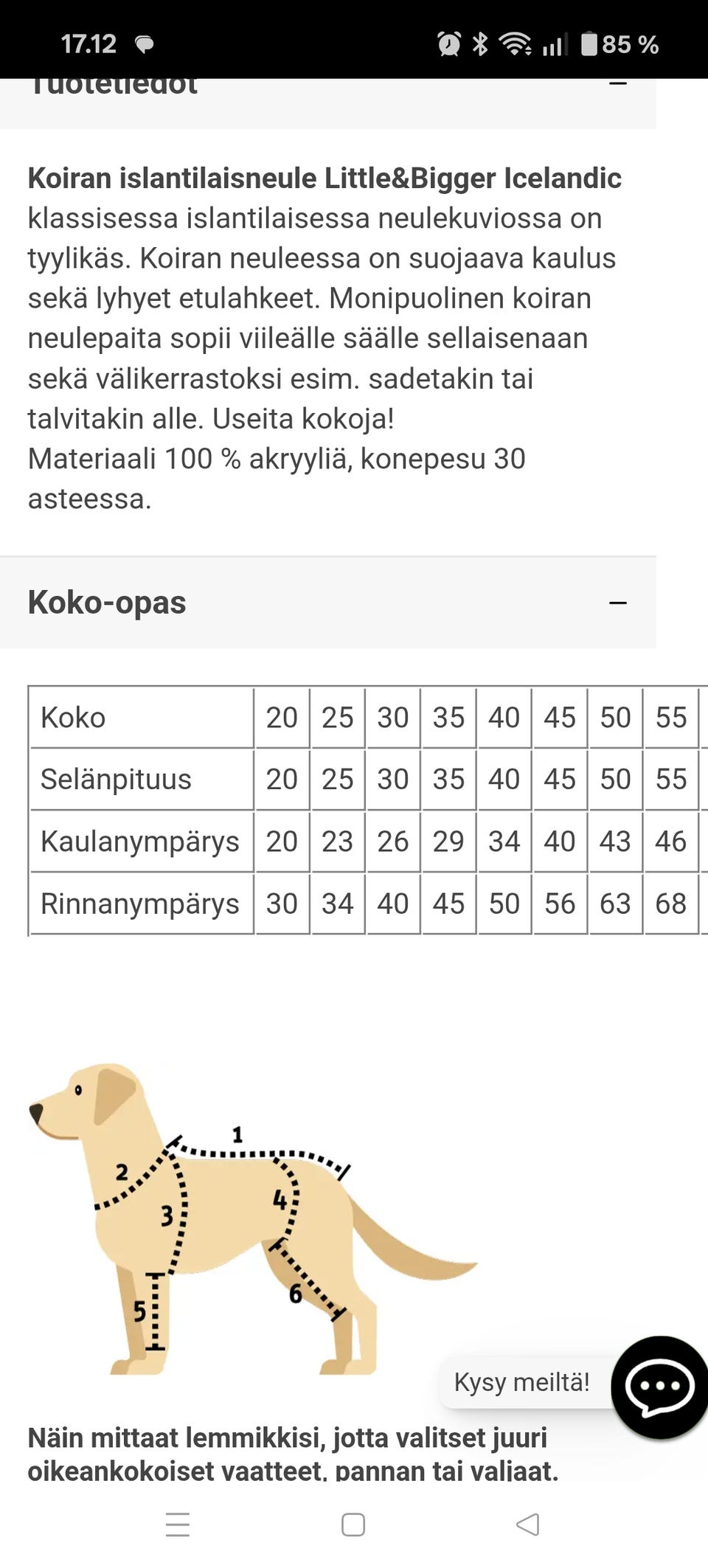Tap the dog measurement diagram
This screenshot has height=1568, width=708.
pyautogui.click(x=243, y=1217)
